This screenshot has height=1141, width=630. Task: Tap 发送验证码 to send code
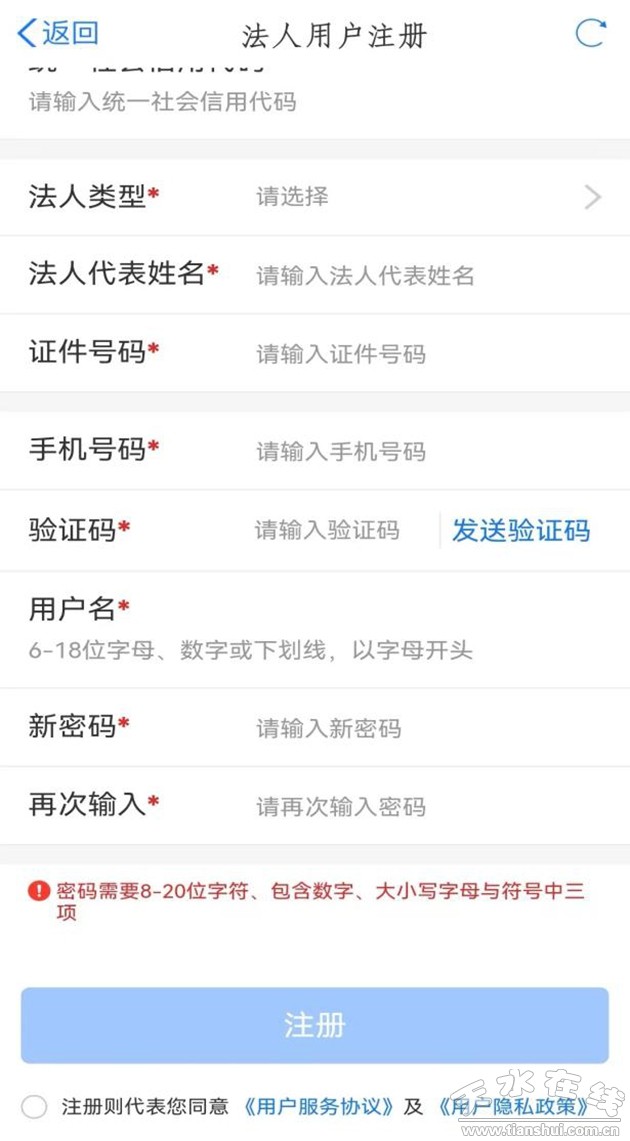520,531
